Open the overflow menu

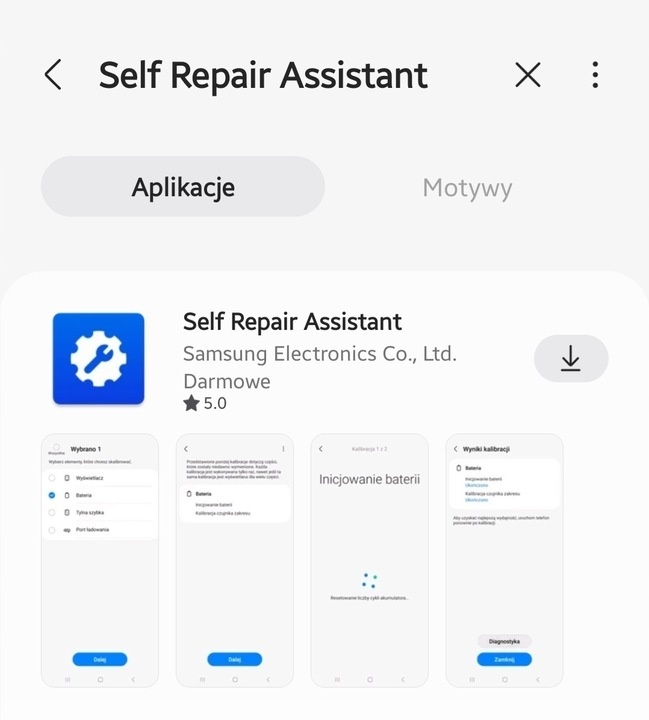pyautogui.click(x=595, y=75)
